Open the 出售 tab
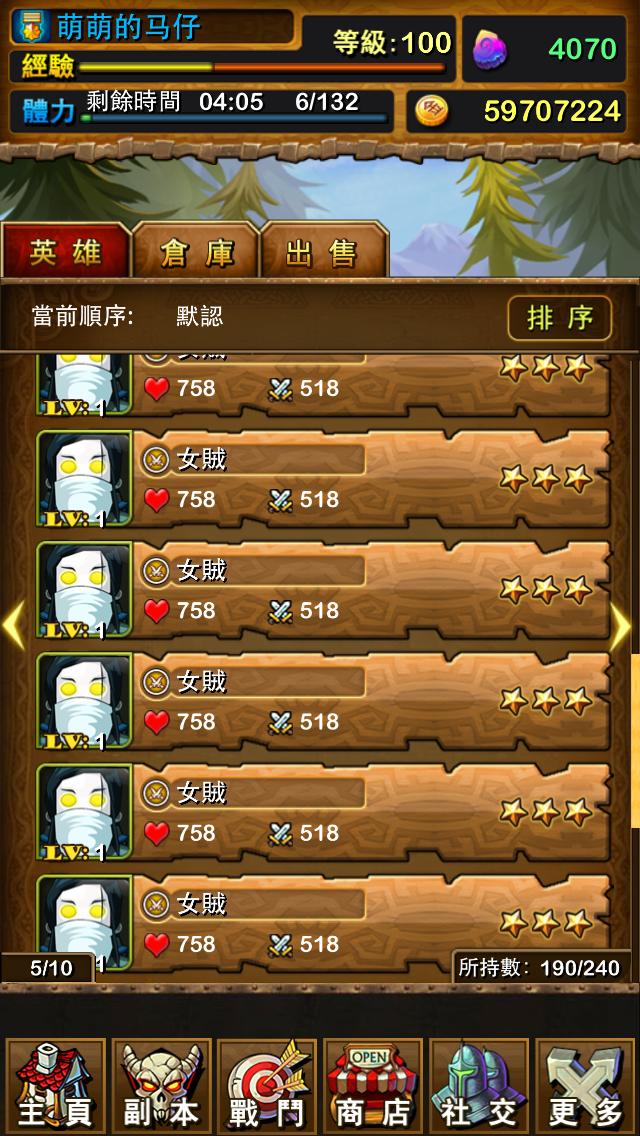640x1136 pixels. (323, 252)
